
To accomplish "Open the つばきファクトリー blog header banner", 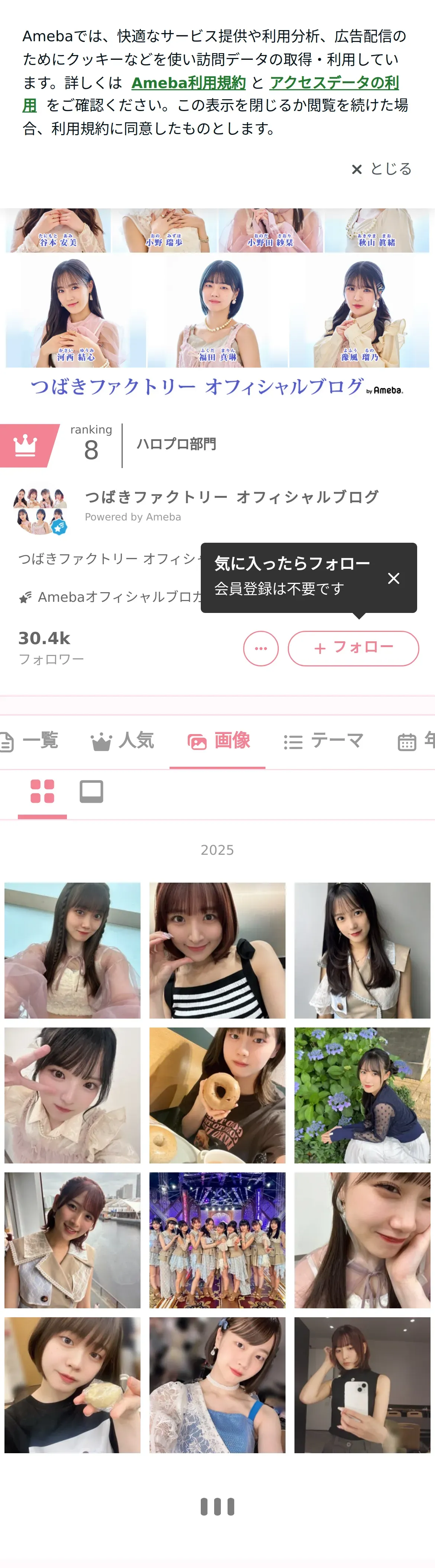I will coord(217,304).
